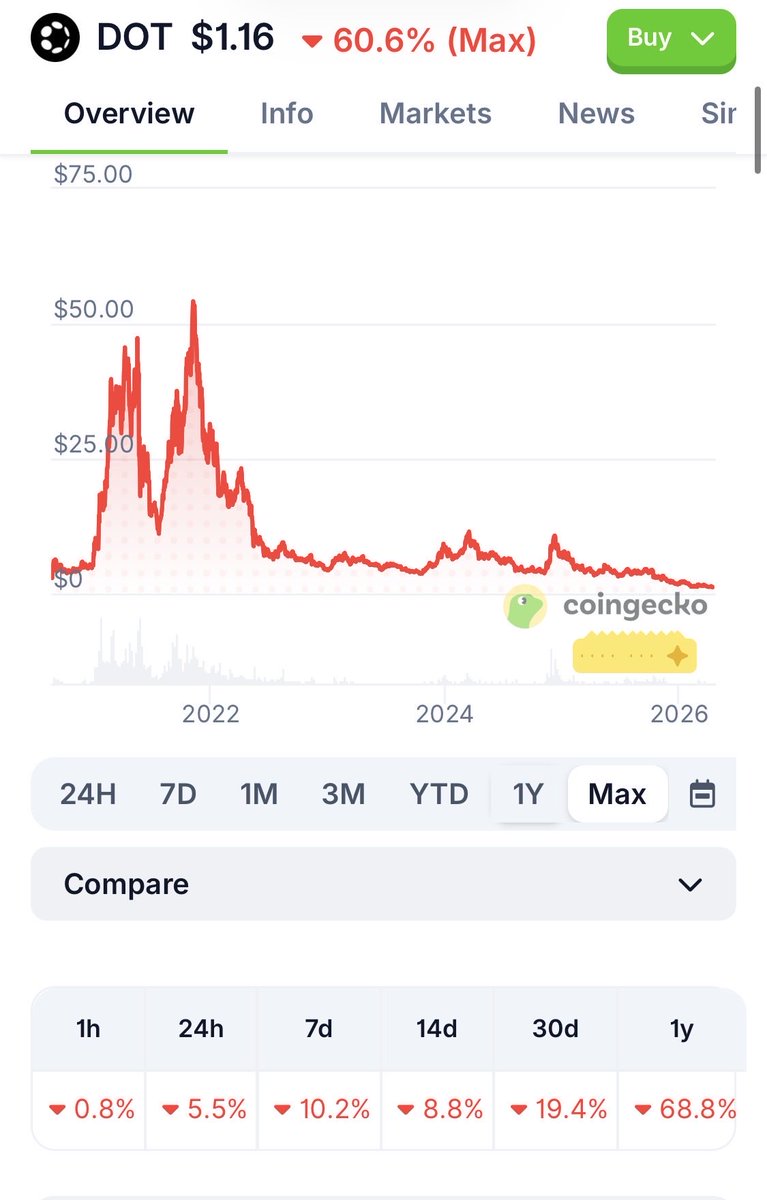Set chart range to 1M
767x1200 pixels.
pos(259,794)
